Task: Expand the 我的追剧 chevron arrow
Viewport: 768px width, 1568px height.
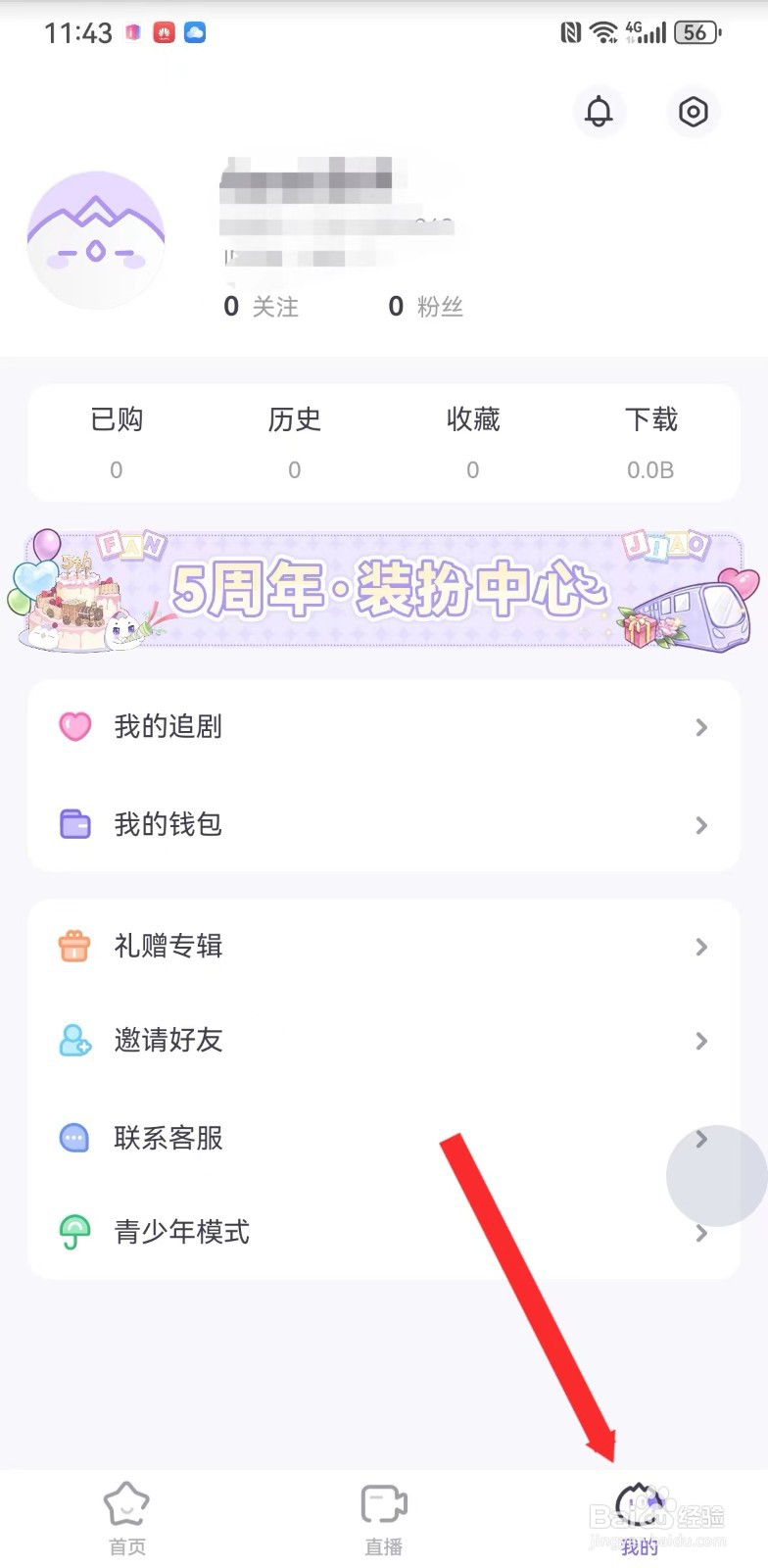Action: 700,726
